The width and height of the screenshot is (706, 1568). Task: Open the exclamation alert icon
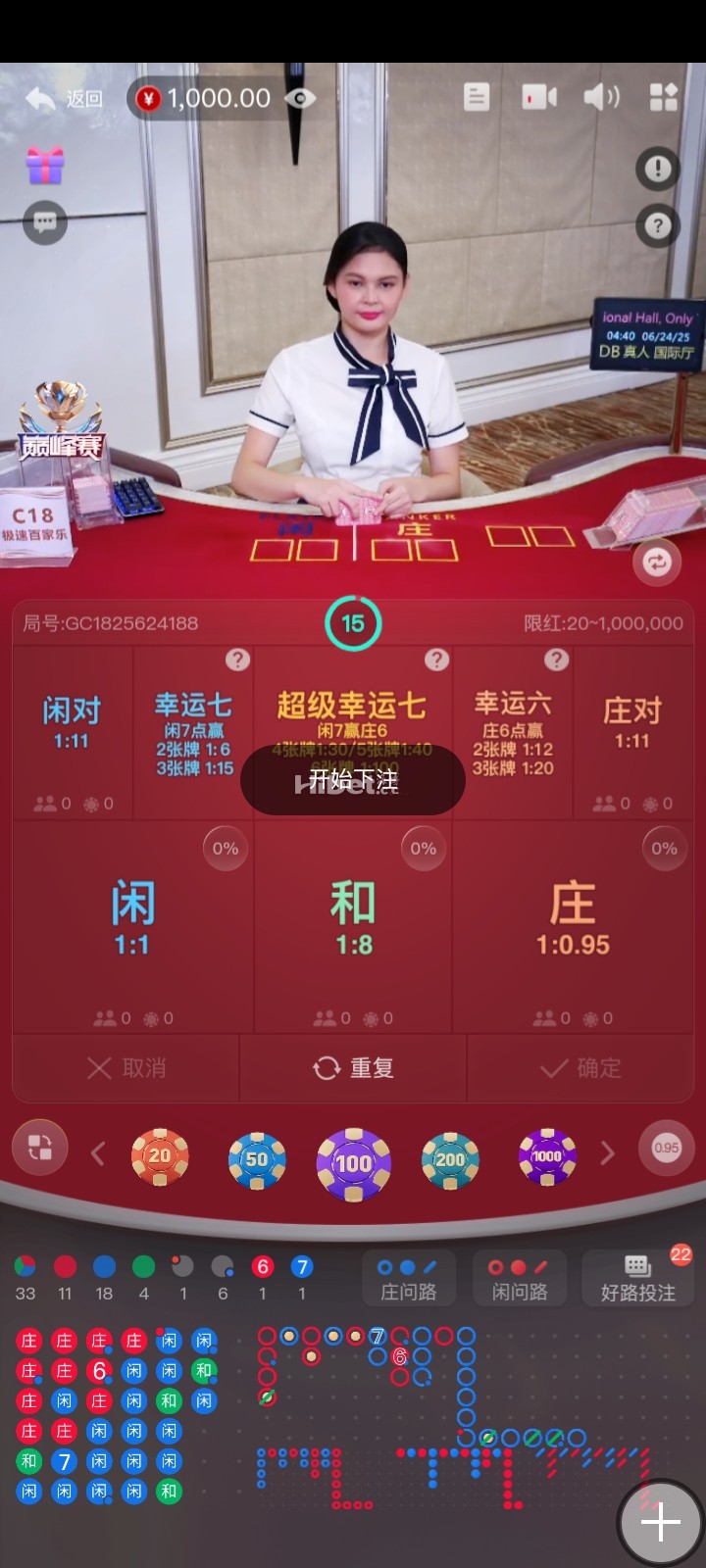click(657, 170)
